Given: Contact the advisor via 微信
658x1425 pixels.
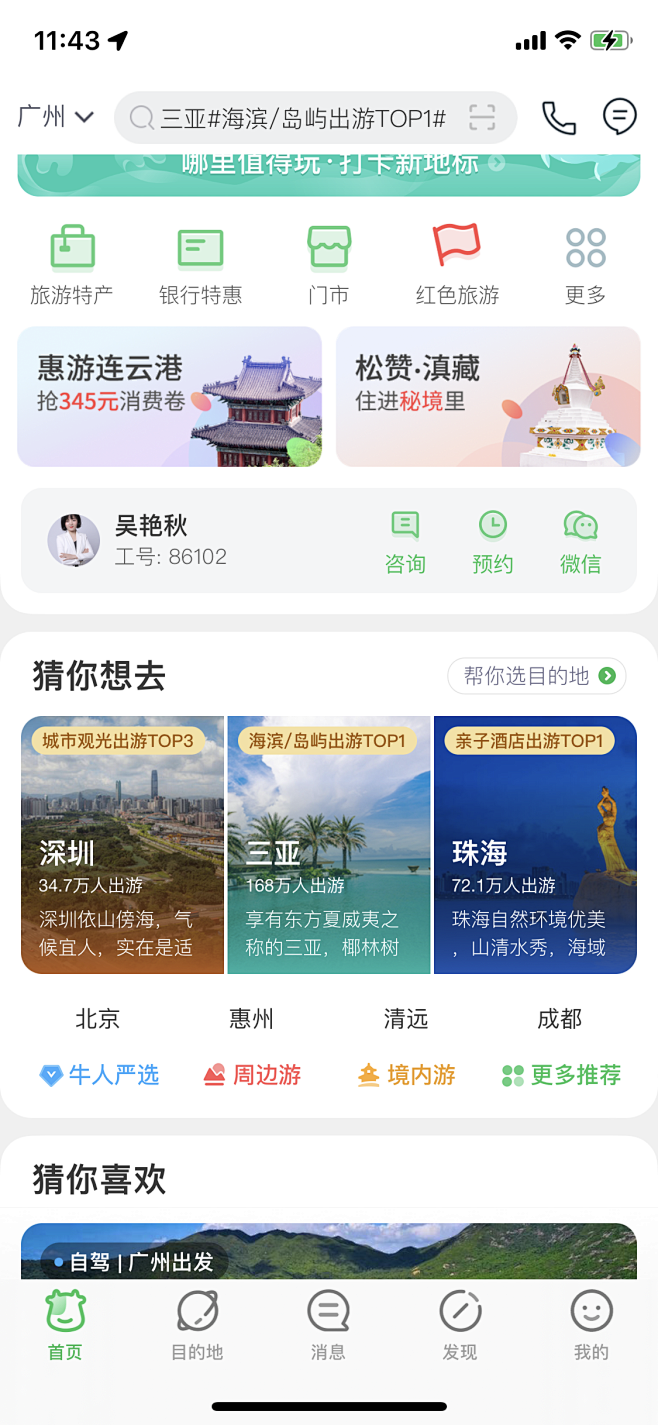Looking at the screenshot, I should (580, 542).
